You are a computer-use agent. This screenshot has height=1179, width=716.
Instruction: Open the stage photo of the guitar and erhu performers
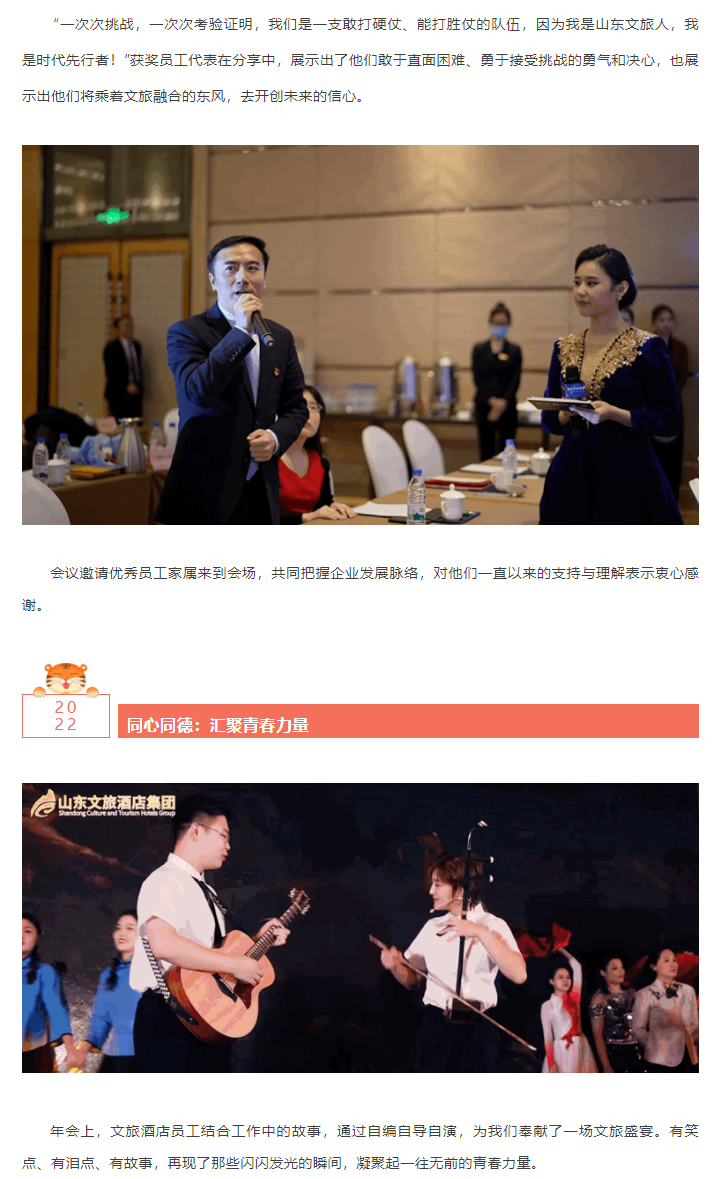pos(360,927)
